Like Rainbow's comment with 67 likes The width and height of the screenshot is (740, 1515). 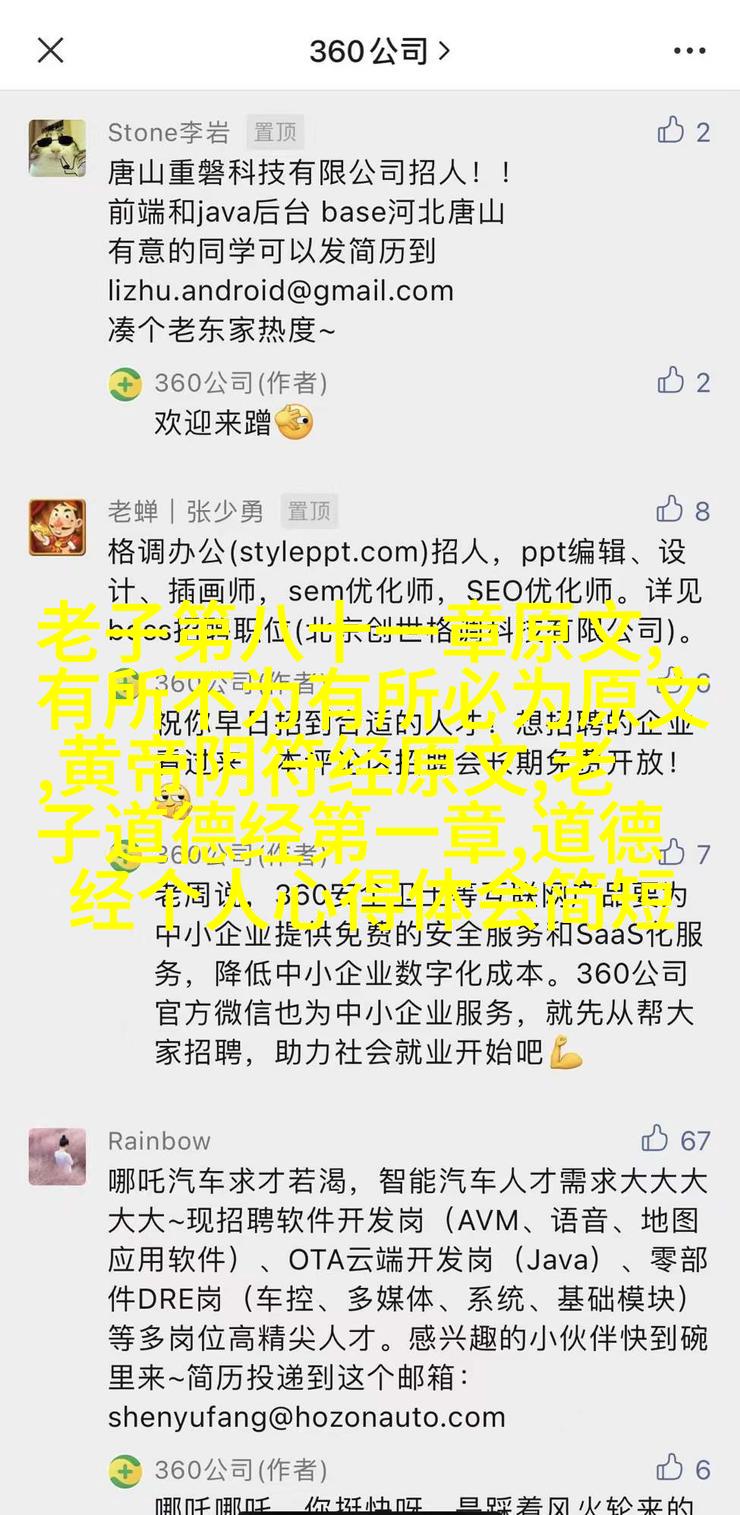[676, 1139]
